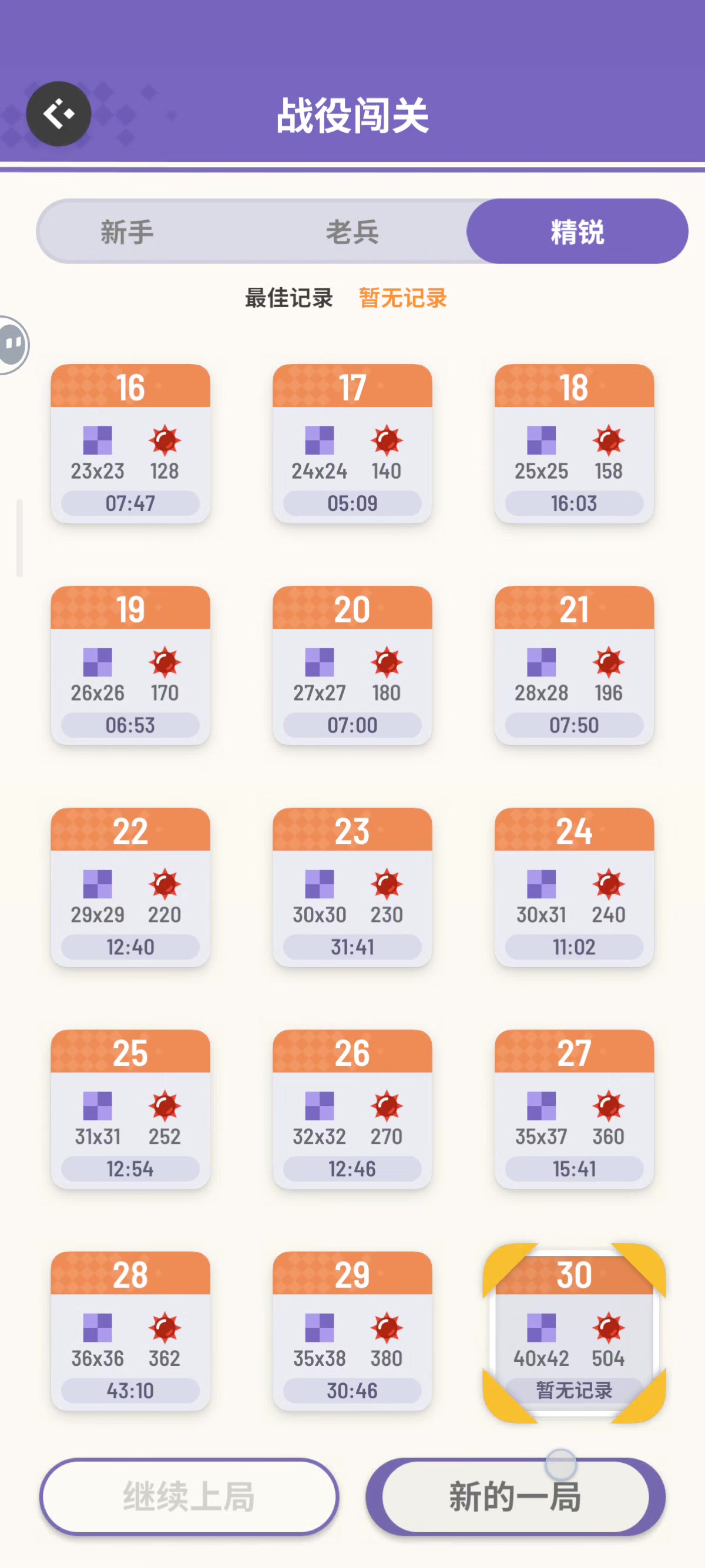Select the 精锐 tab

576,232
